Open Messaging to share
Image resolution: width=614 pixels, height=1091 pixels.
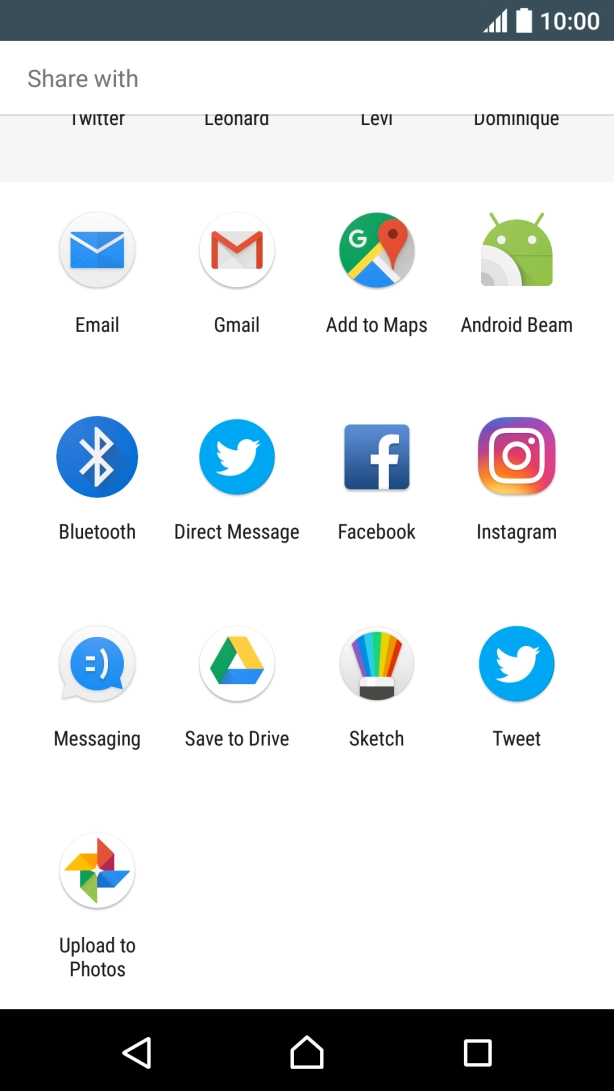point(97,665)
